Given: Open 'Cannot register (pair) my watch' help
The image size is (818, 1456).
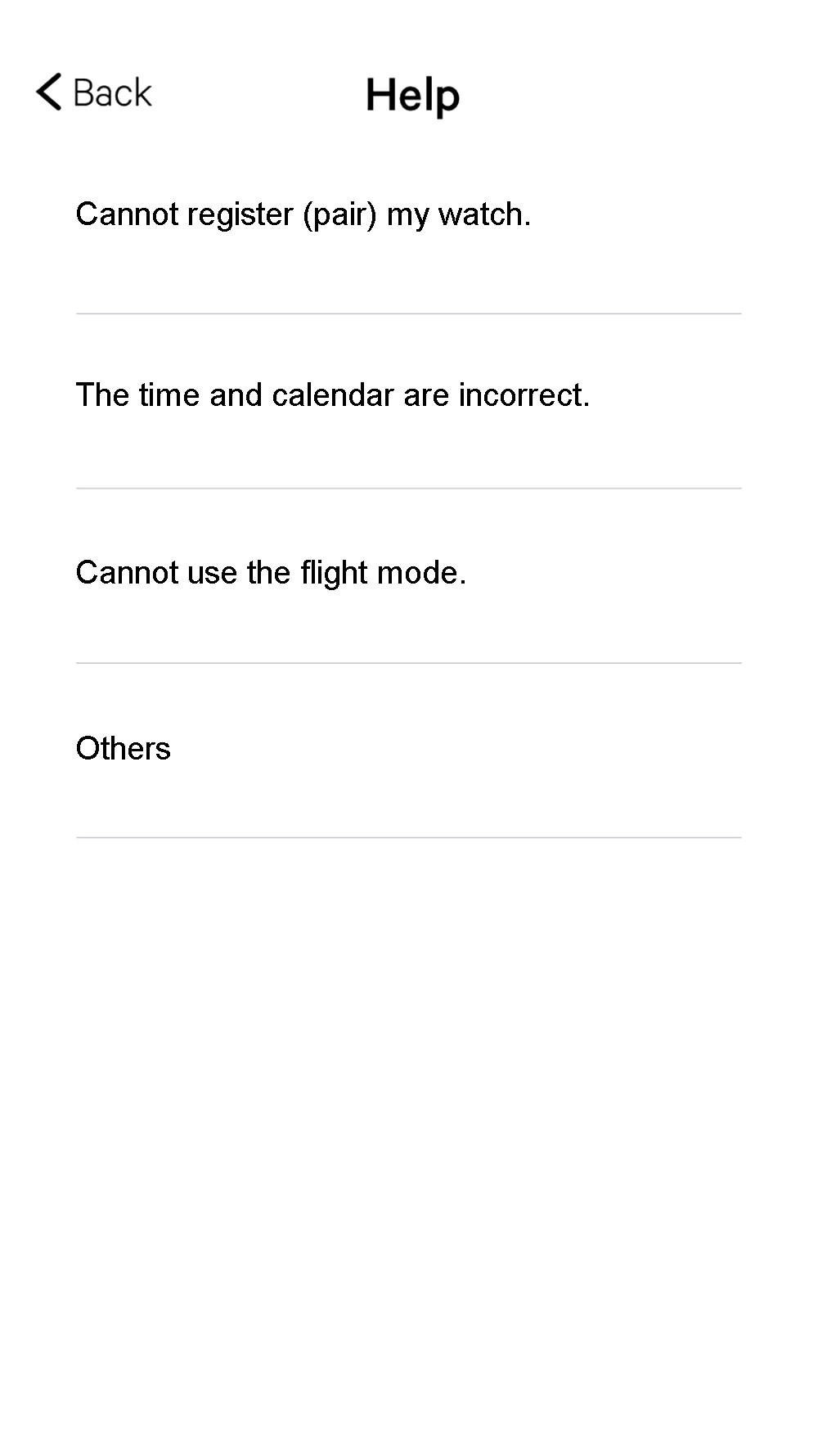Looking at the screenshot, I should [303, 214].
